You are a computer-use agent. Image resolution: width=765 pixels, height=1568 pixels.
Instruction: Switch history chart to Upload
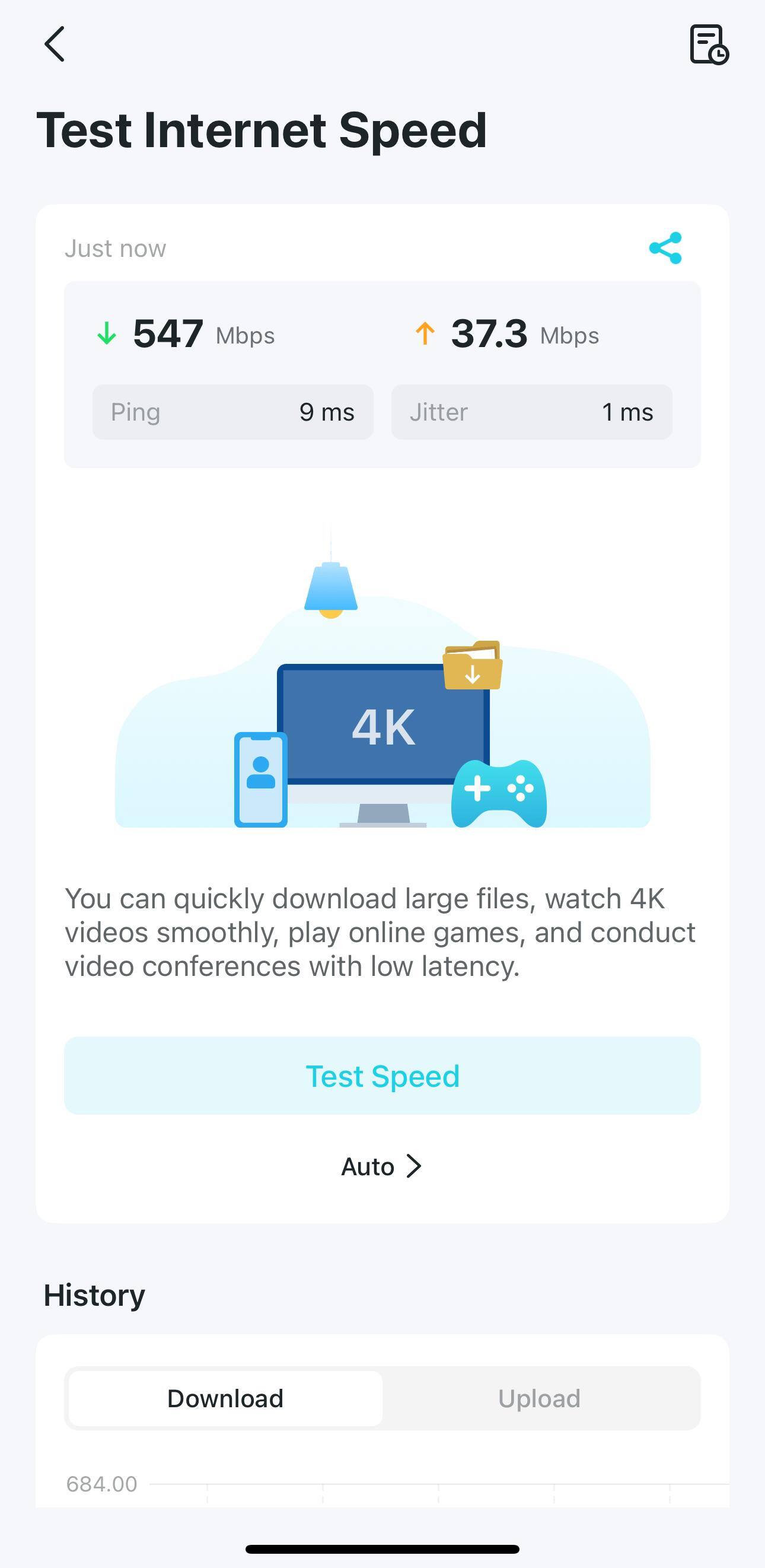(539, 1398)
